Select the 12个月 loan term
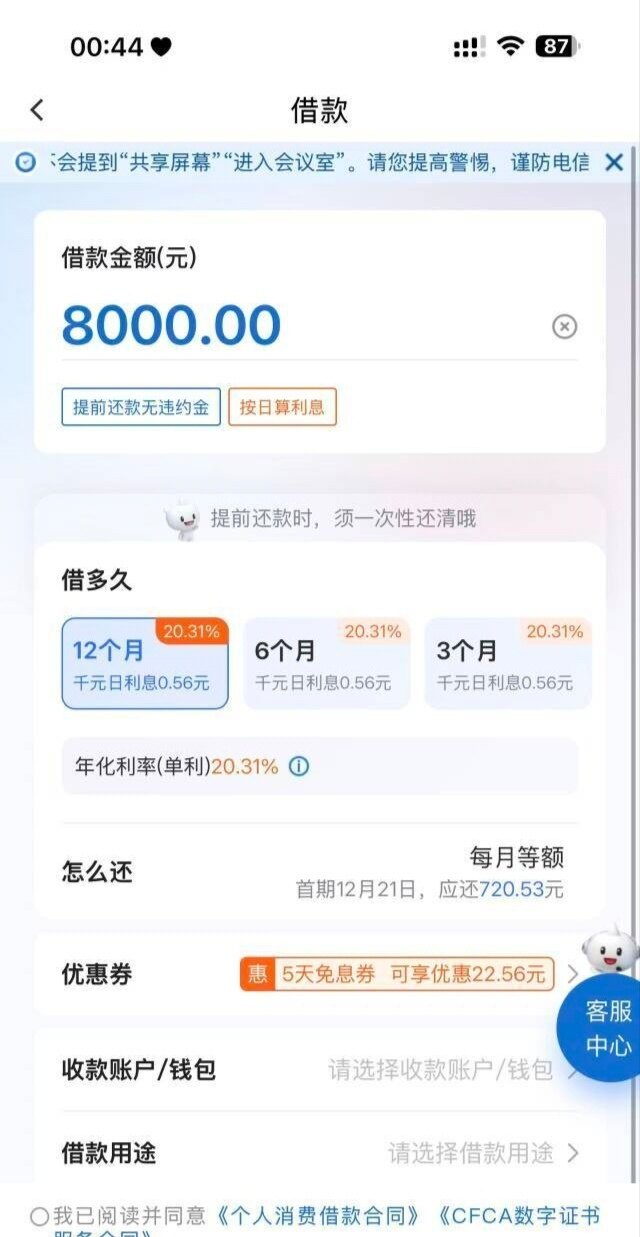The image size is (640, 1237). (x=145, y=663)
